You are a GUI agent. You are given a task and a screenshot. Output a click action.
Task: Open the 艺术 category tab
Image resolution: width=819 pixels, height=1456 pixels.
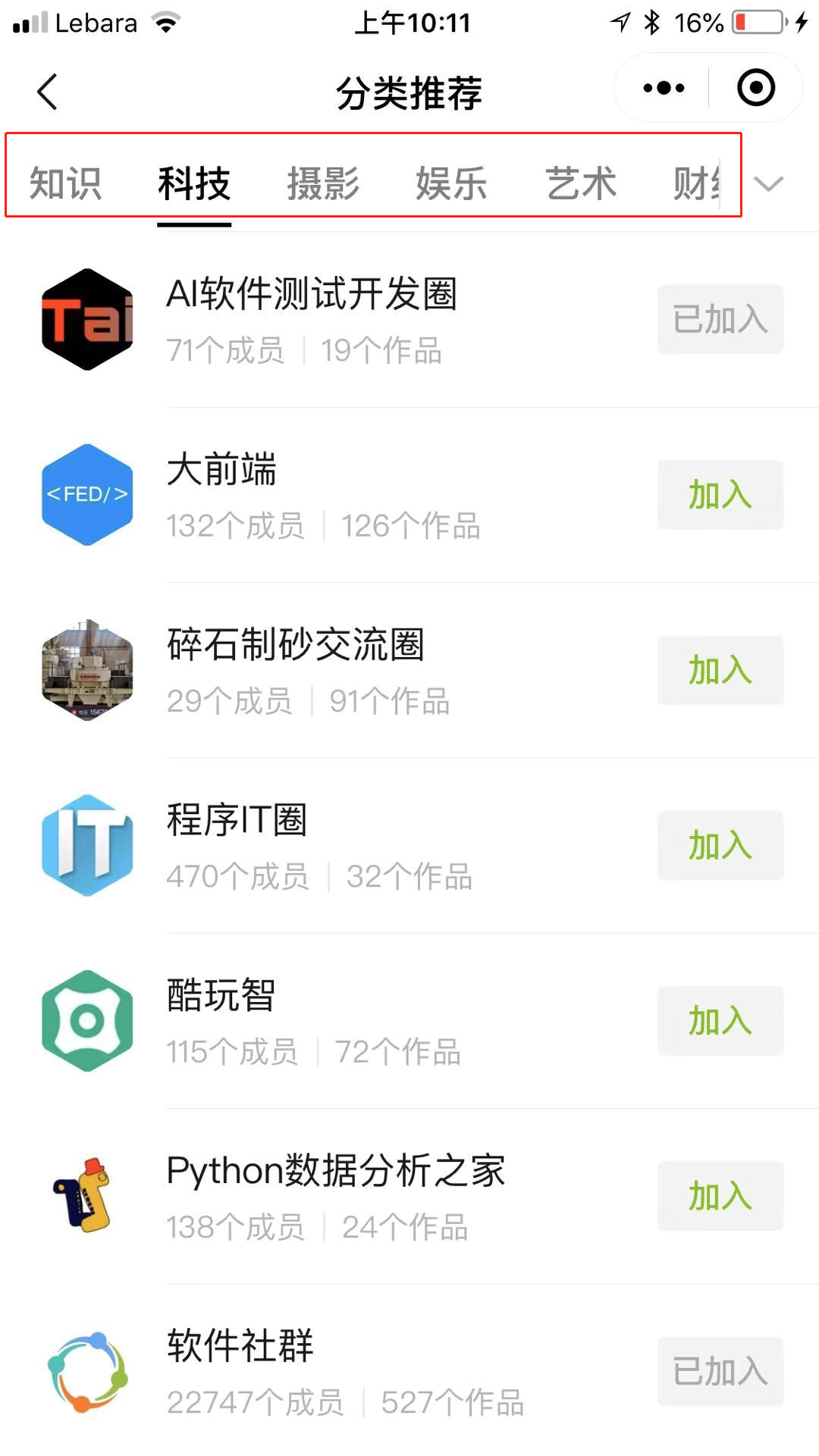[x=581, y=183]
